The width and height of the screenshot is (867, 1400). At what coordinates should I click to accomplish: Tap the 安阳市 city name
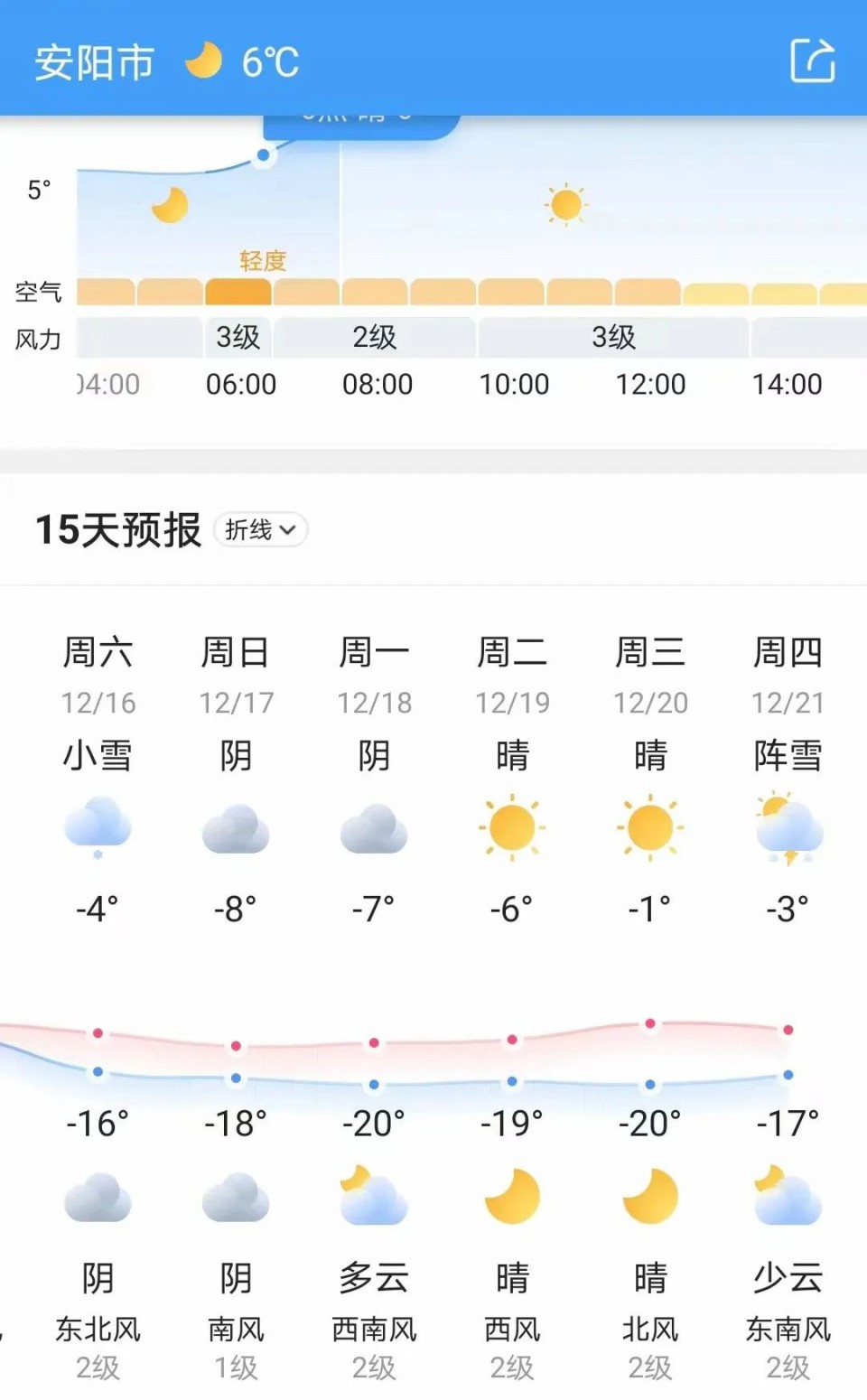(x=95, y=62)
